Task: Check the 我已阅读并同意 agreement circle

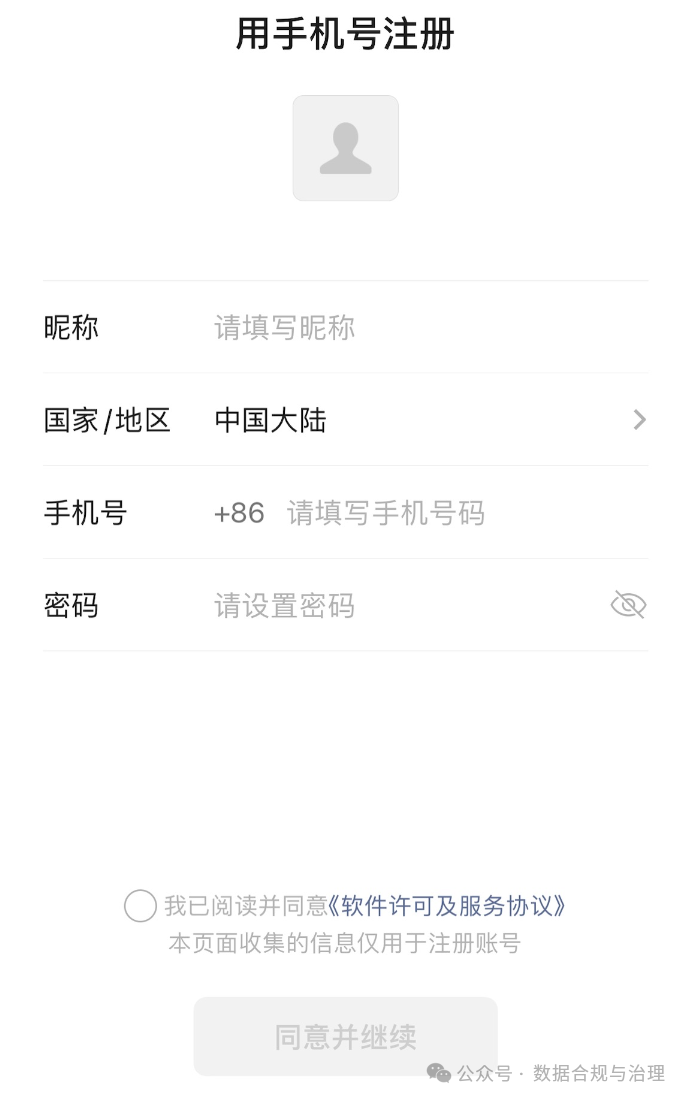Action: pos(140,906)
